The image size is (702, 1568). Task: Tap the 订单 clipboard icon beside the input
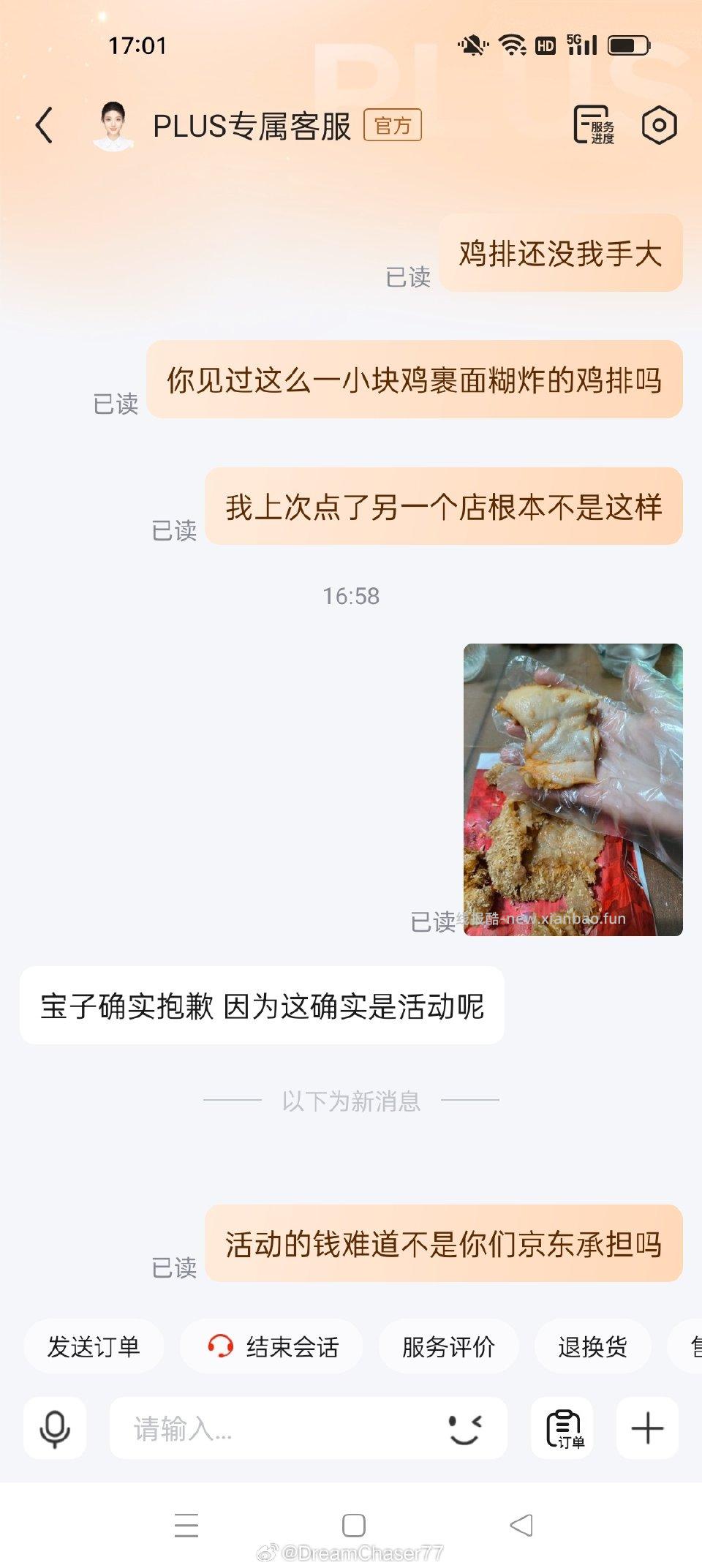tap(565, 1428)
